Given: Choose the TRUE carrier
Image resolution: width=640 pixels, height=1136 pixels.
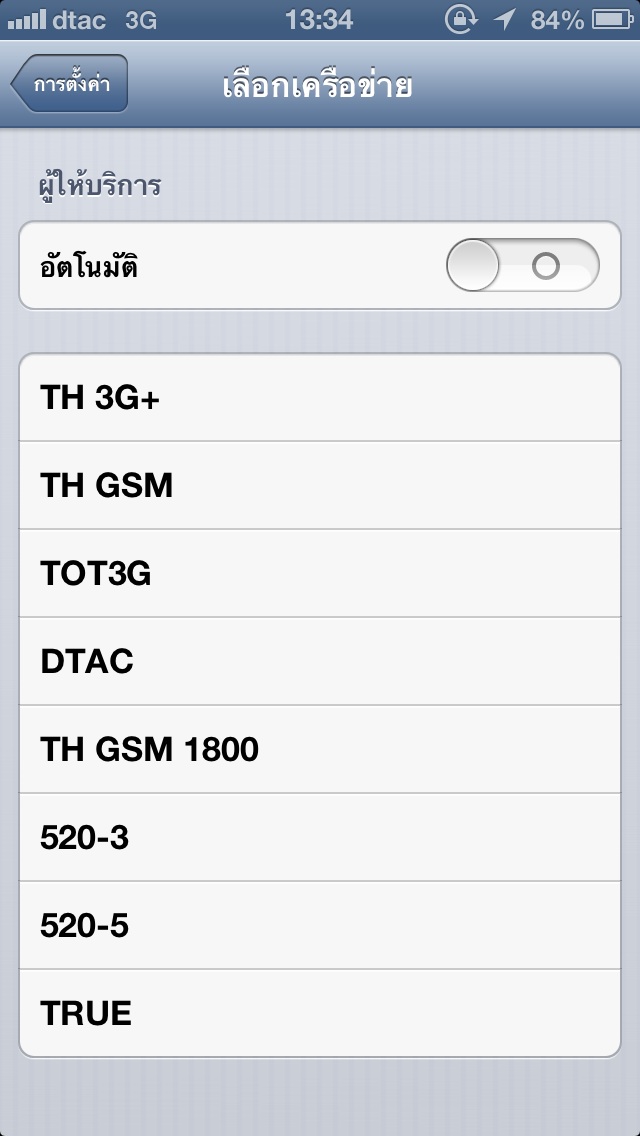Looking at the screenshot, I should coord(320,1013).
